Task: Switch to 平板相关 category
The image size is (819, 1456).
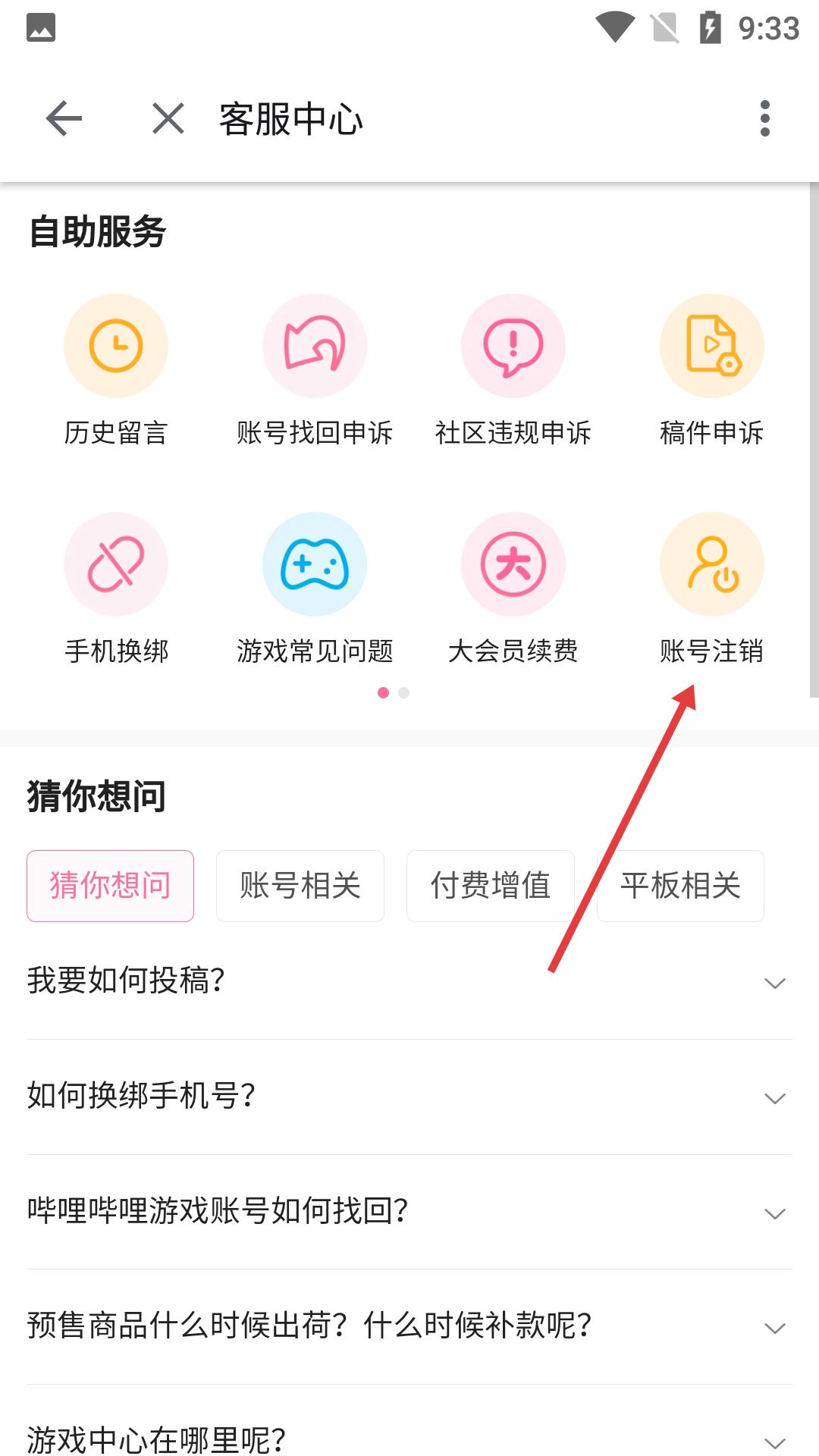Action: point(680,886)
